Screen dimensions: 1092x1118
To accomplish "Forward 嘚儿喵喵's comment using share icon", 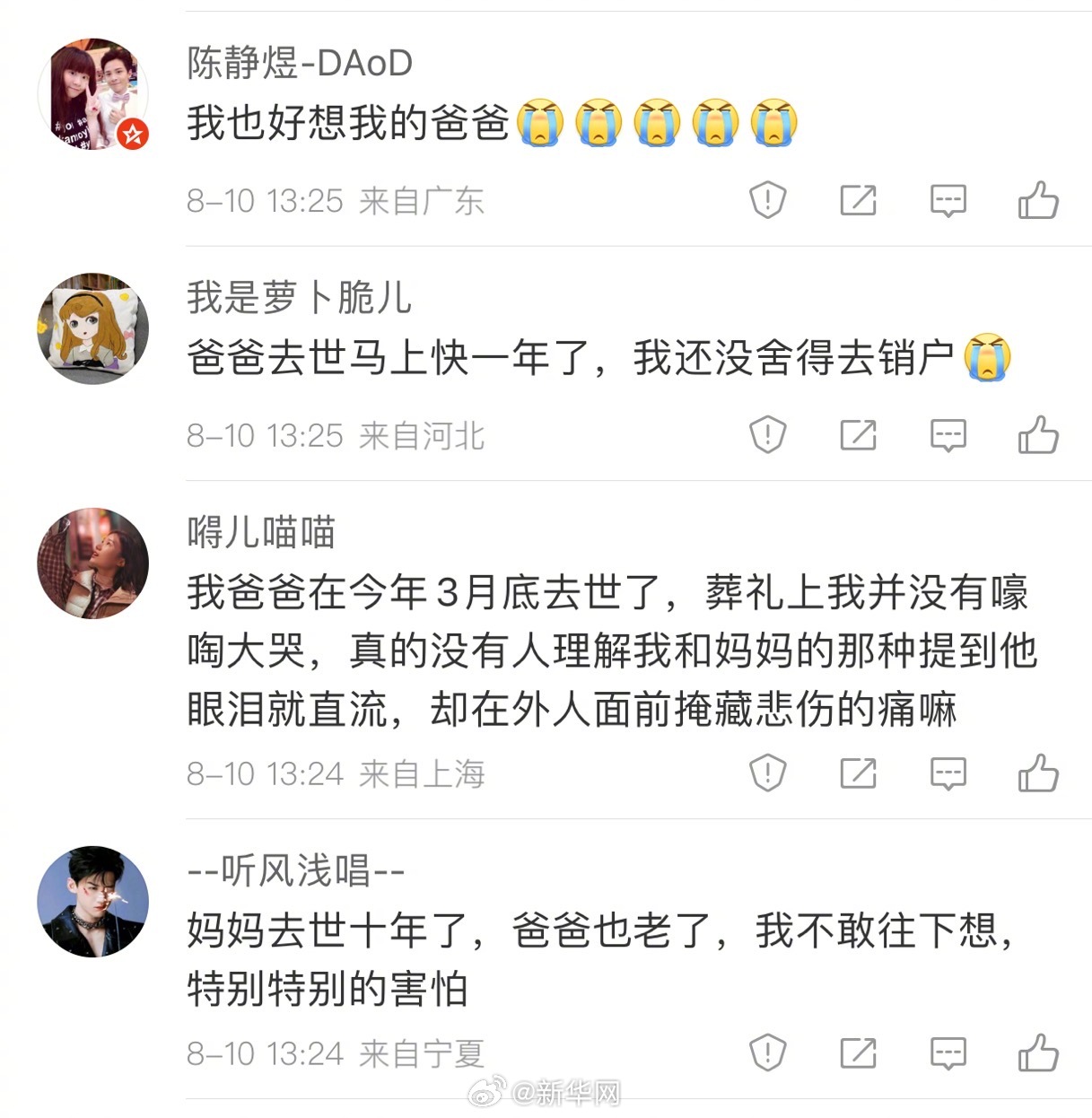I will click(x=860, y=772).
